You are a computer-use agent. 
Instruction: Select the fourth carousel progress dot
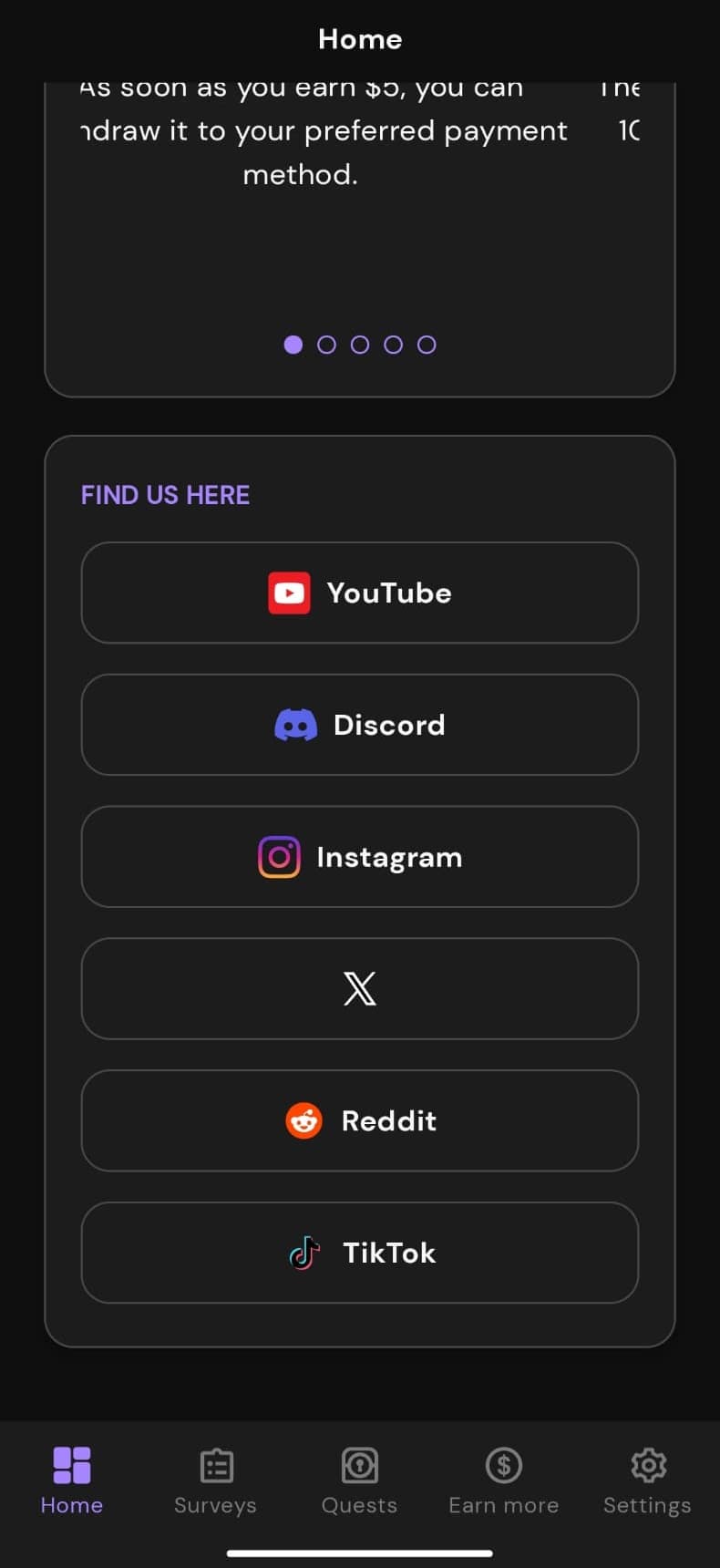[x=394, y=345]
